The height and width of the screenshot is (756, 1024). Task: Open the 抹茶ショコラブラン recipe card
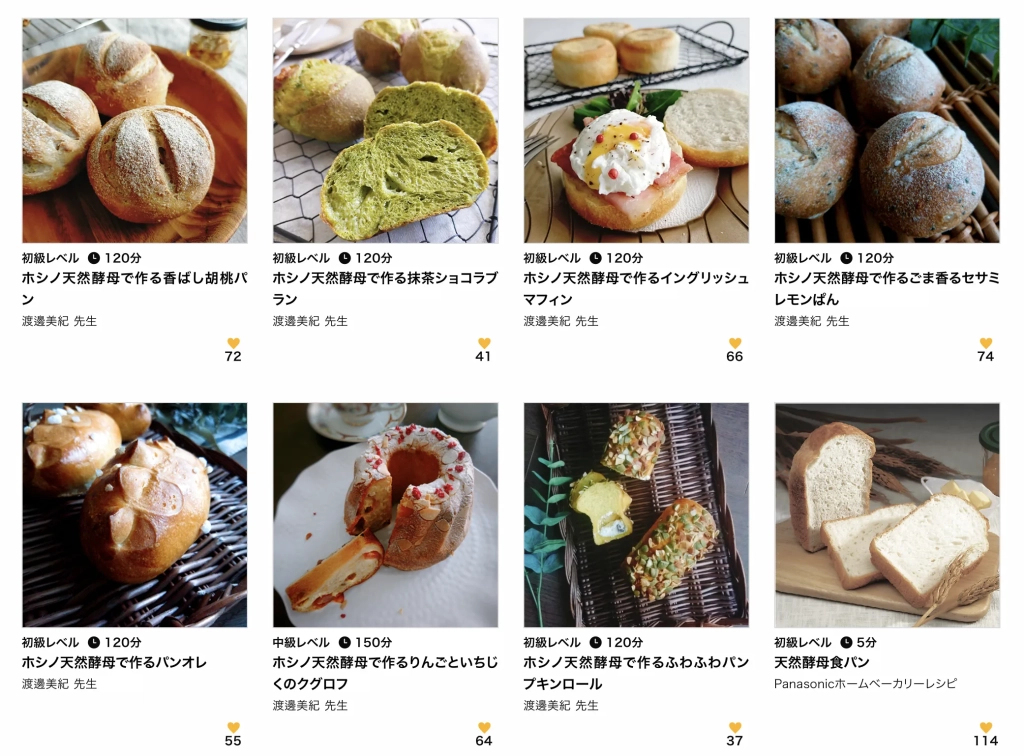385,131
